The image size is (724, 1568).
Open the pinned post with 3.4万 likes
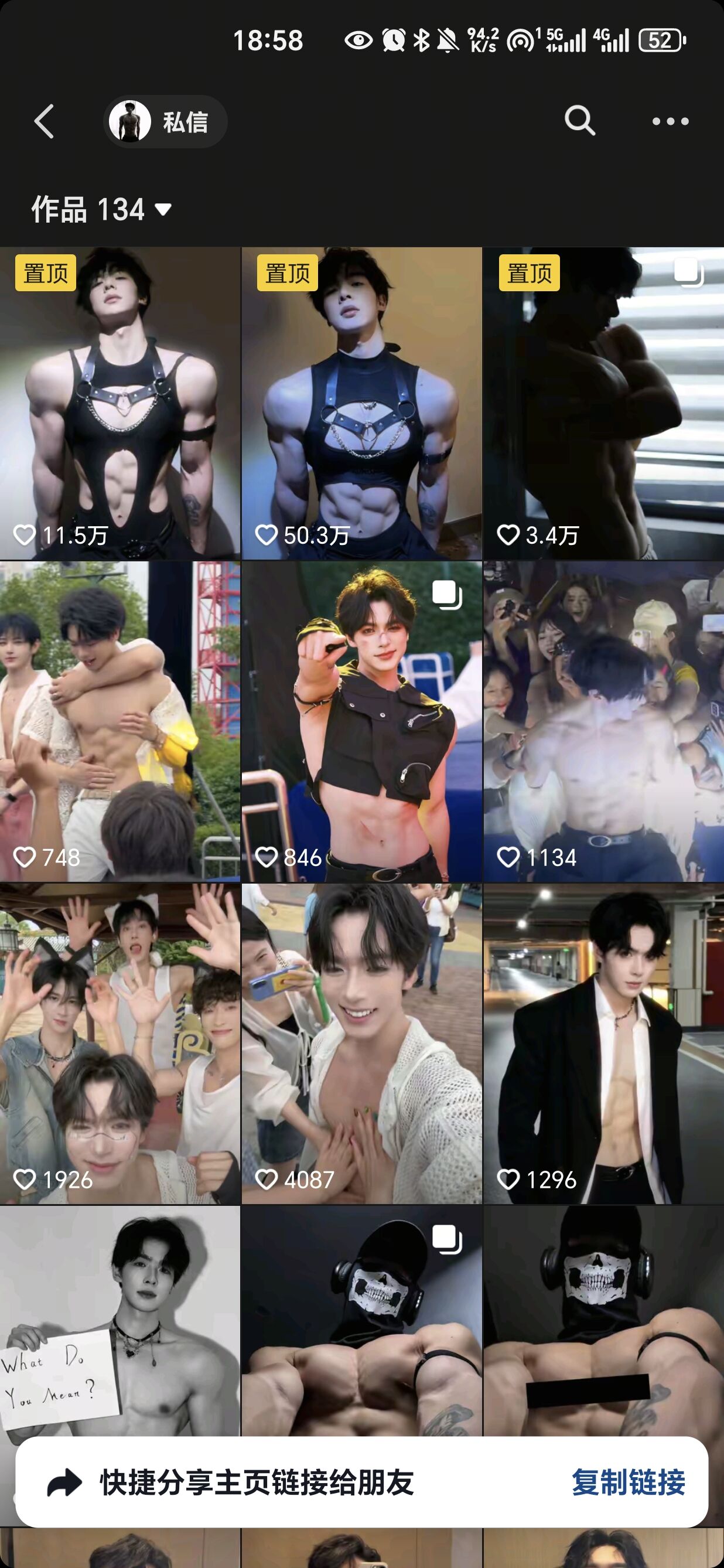(603, 403)
